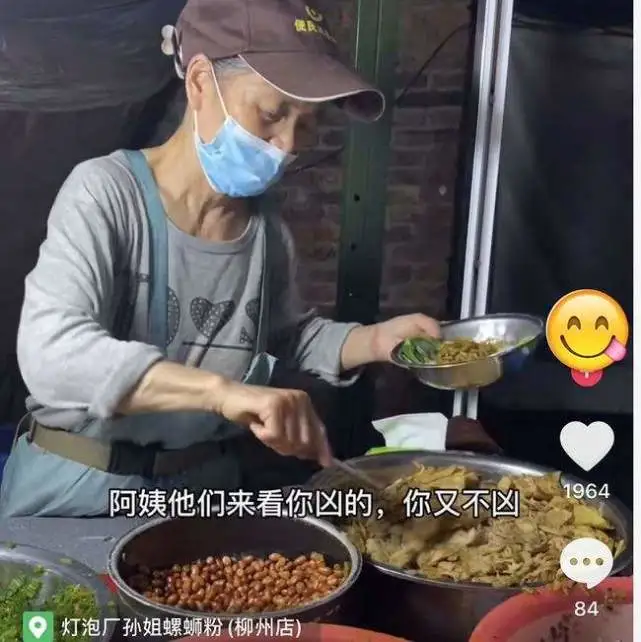Like the video with the heart icon
Screen dimensions: 641x642
(586, 445)
